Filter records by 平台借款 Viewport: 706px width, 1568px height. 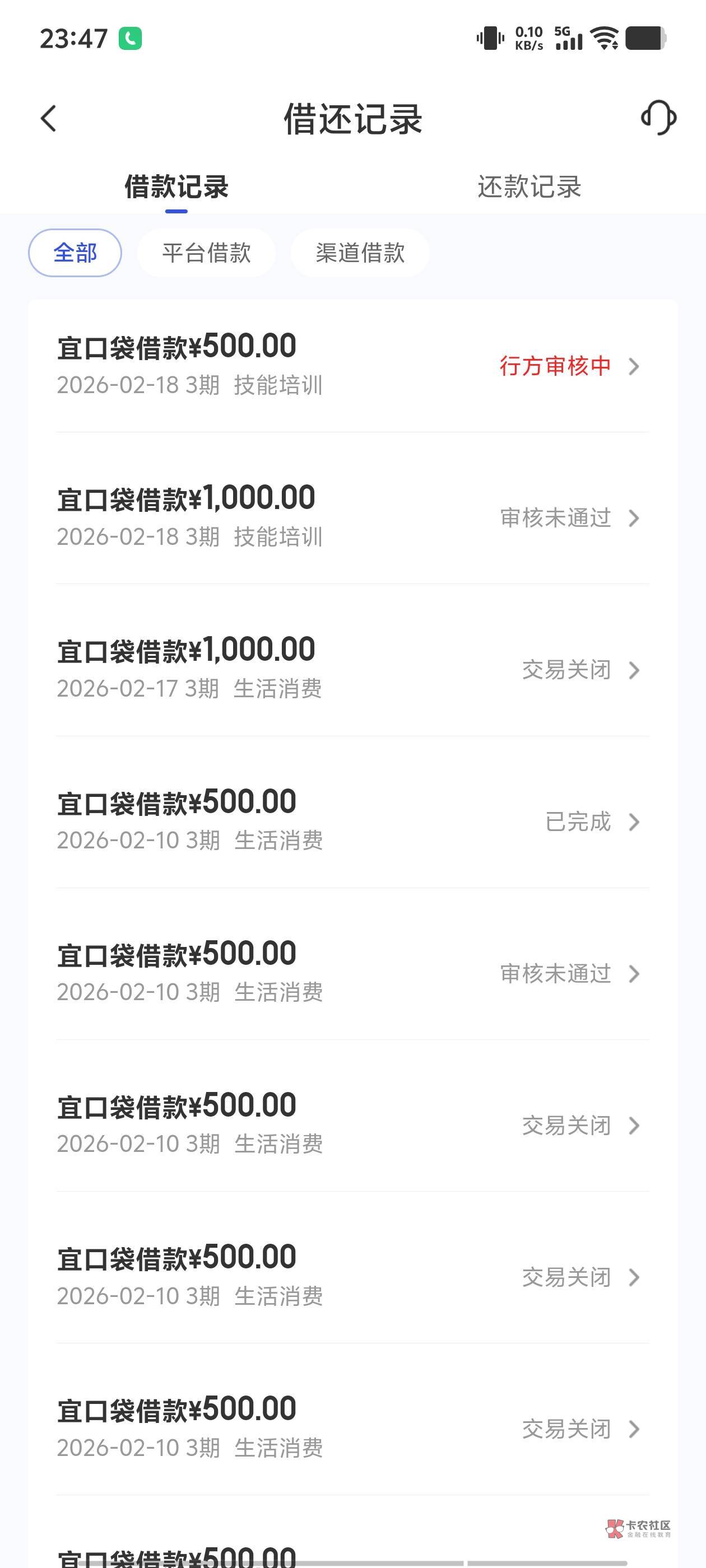click(x=207, y=253)
